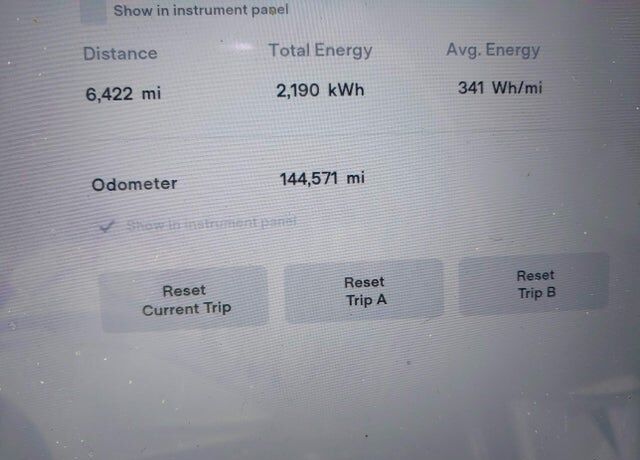
Task: Reset the current trip
Action: point(184,299)
